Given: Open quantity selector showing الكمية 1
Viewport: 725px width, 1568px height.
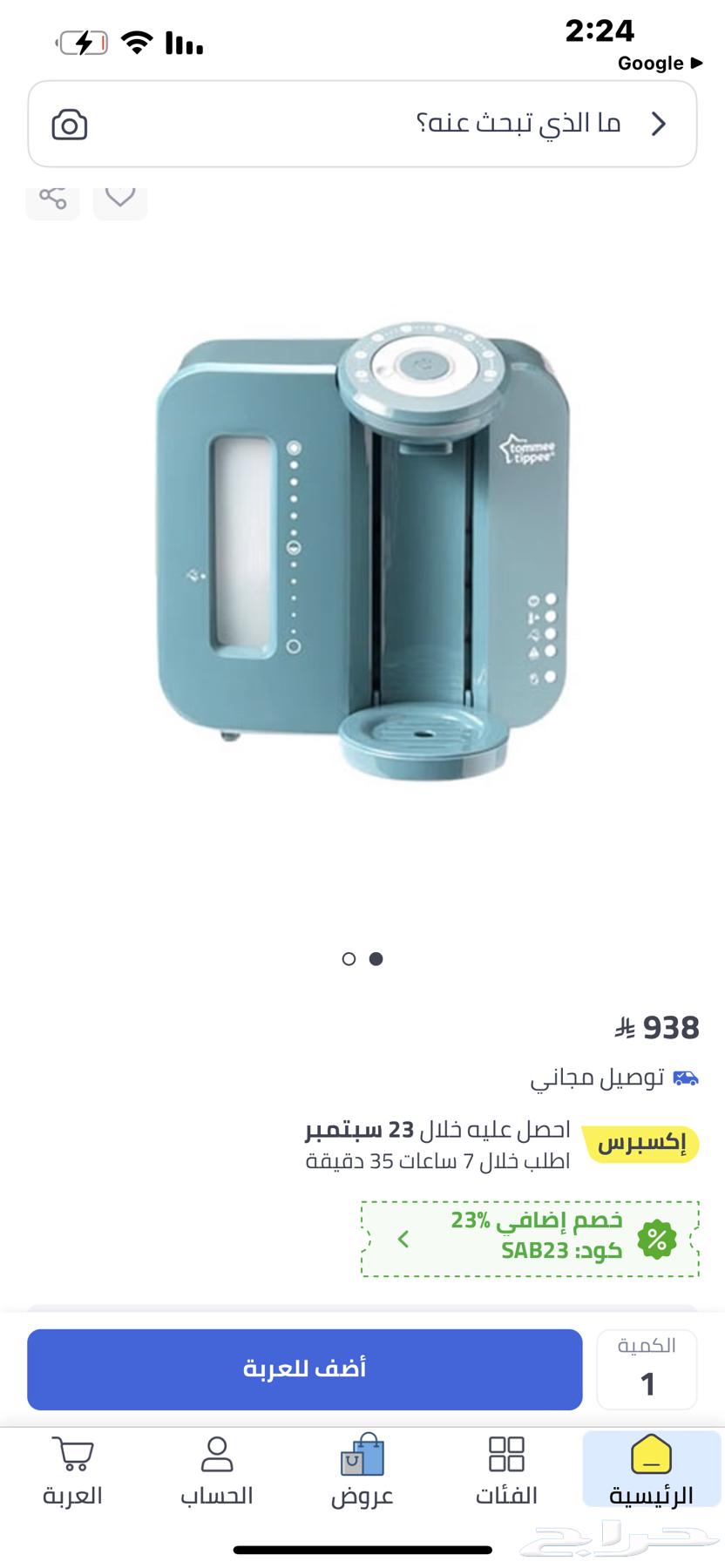Looking at the screenshot, I should point(647,1369).
